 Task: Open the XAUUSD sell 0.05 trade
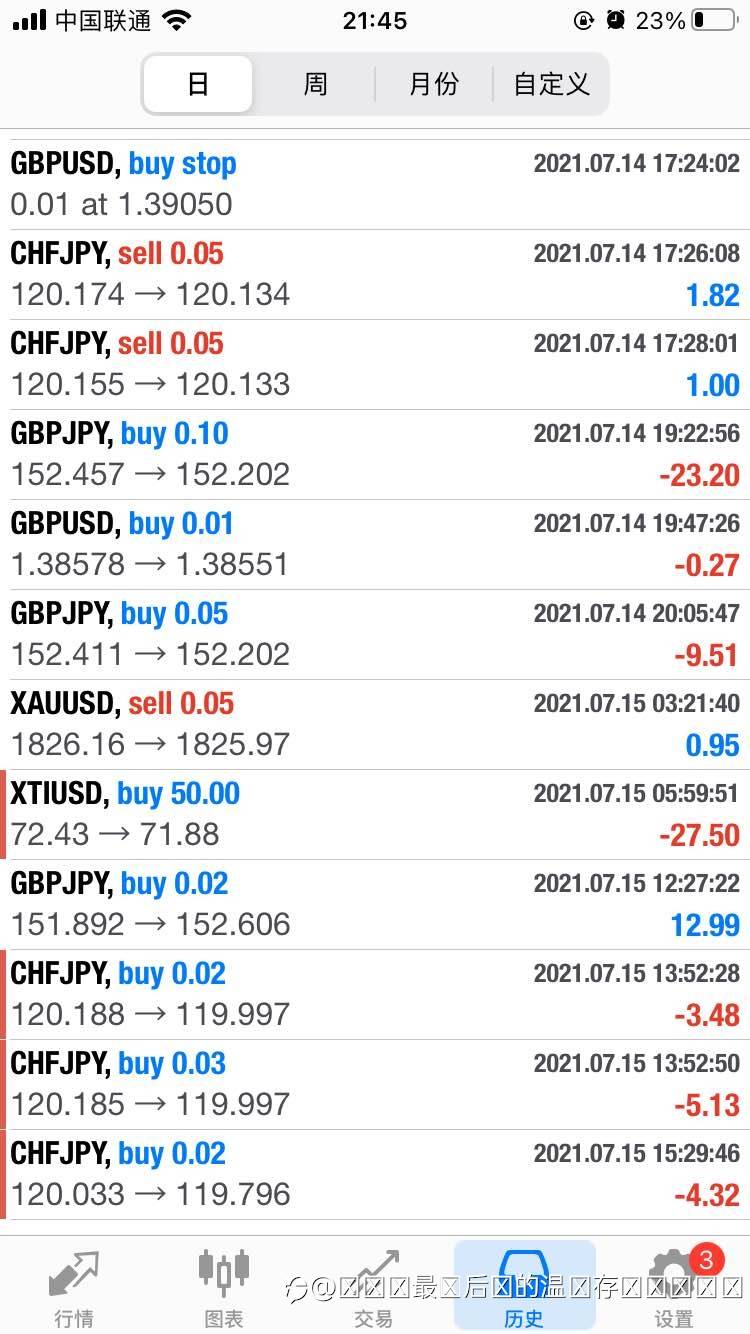pos(375,724)
